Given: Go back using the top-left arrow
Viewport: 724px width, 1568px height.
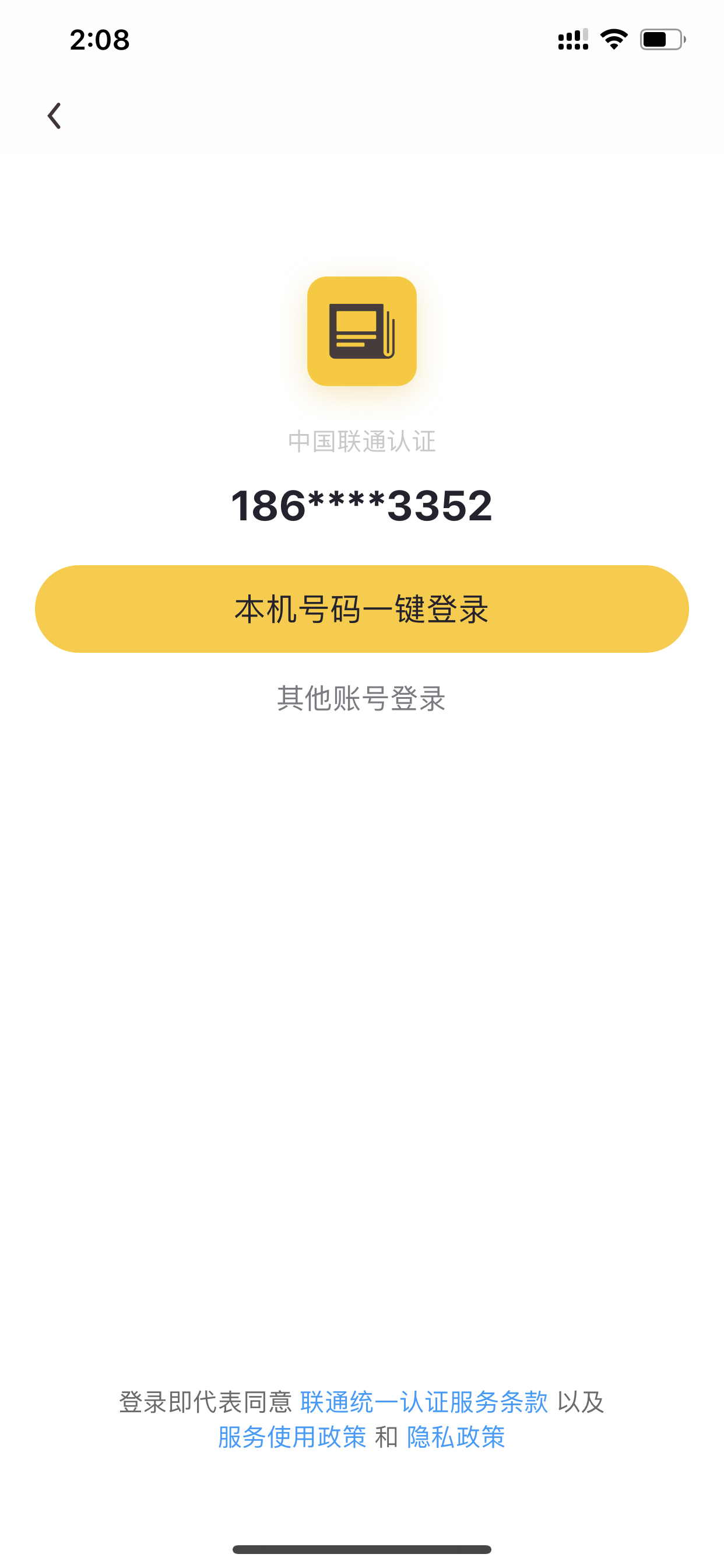Looking at the screenshot, I should (x=54, y=116).
